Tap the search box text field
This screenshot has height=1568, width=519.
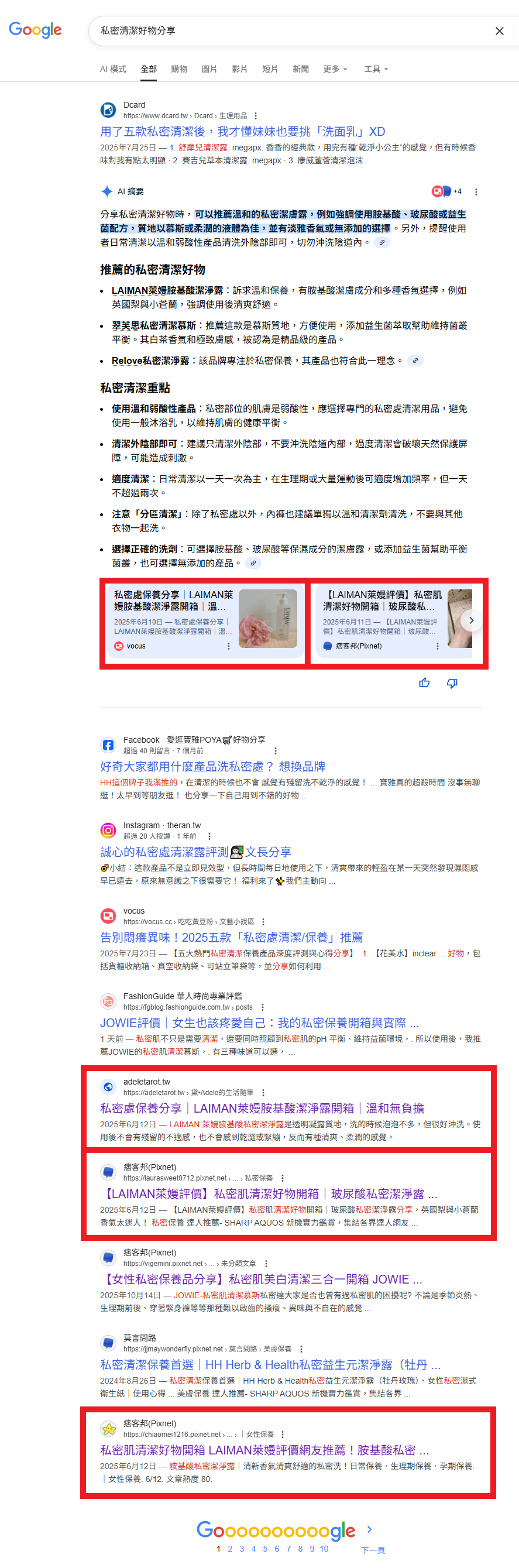point(286,30)
